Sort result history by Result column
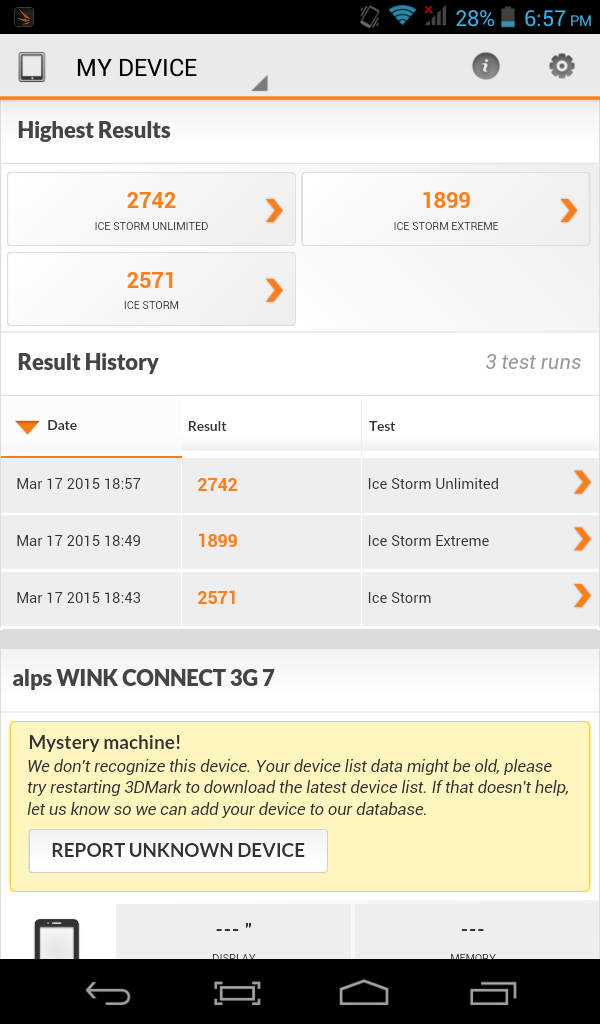Image resolution: width=600 pixels, height=1024 pixels. (270, 426)
